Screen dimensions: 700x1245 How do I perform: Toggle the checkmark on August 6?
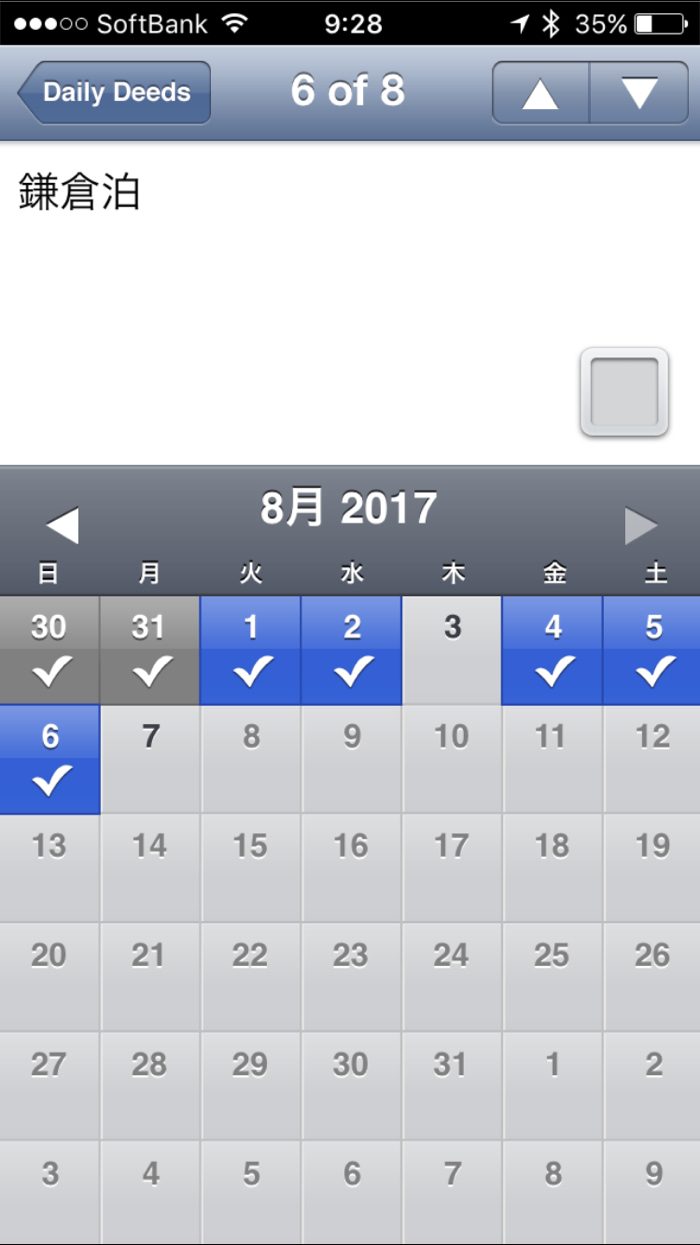[x=49, y=759]
